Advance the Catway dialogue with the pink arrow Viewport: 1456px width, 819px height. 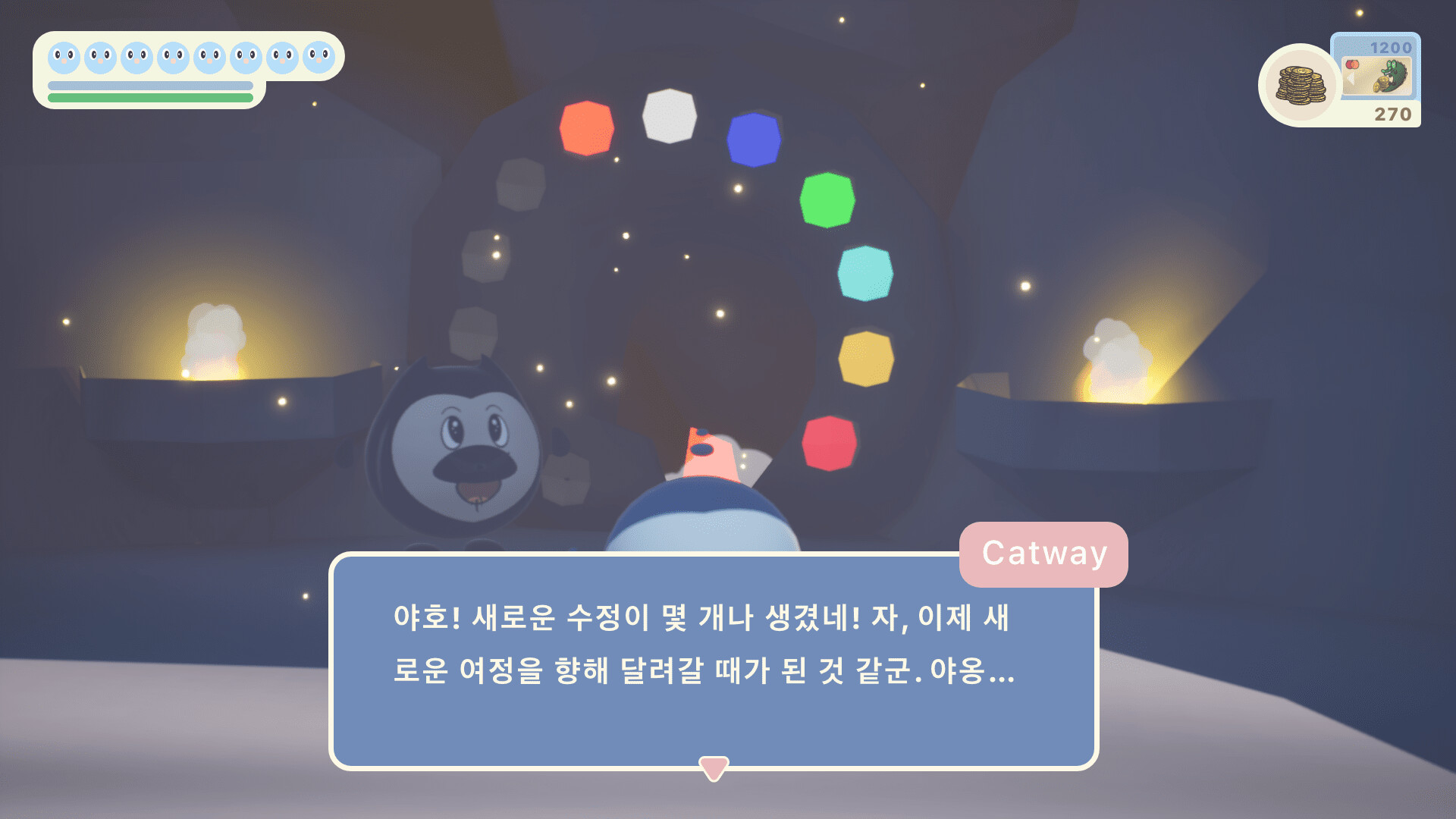tap(713, 767)
